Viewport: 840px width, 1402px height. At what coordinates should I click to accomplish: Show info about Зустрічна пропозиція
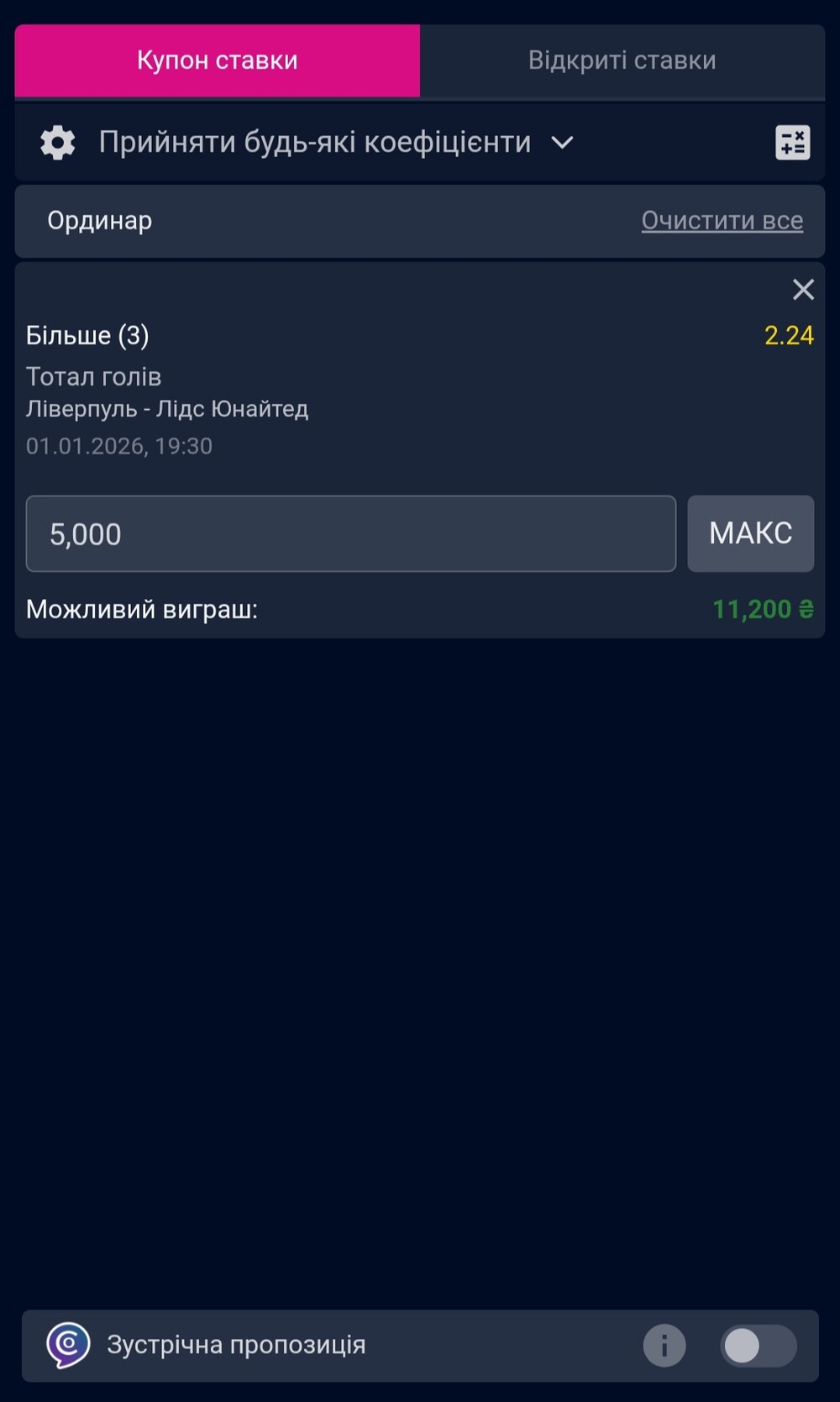(664, 1346)
